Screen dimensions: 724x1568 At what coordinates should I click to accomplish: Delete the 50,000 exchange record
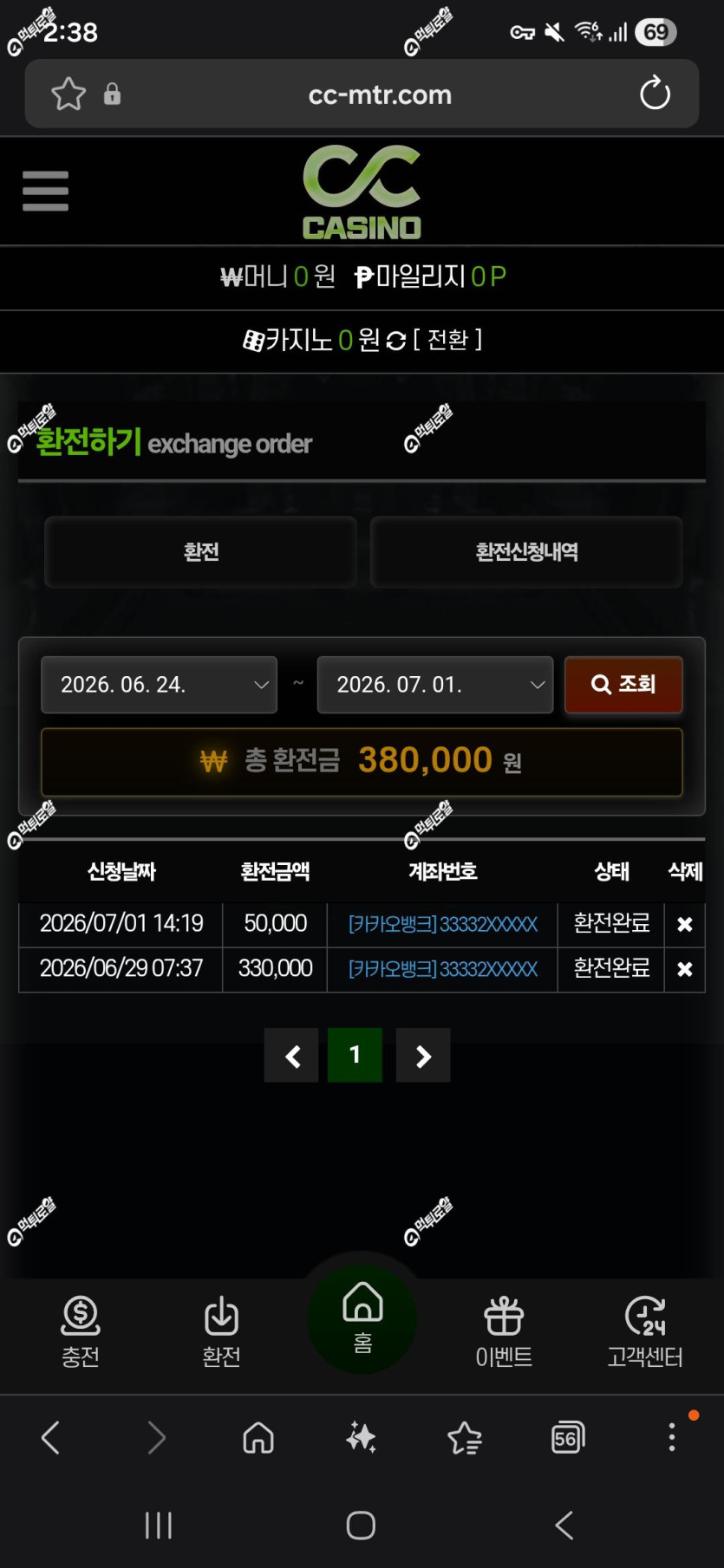click(685, 924)
